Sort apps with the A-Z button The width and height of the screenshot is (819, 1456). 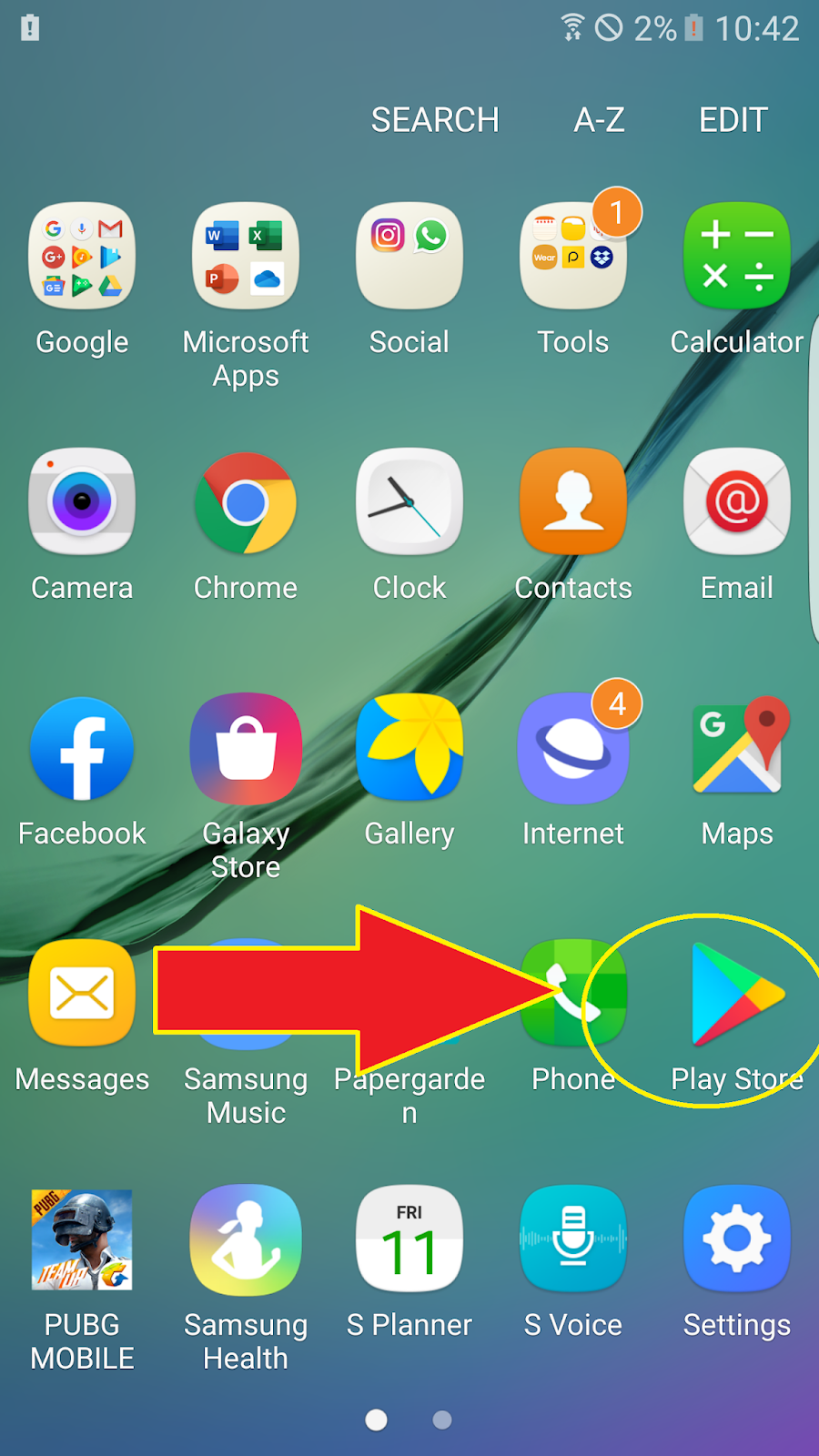pos(599,119)
